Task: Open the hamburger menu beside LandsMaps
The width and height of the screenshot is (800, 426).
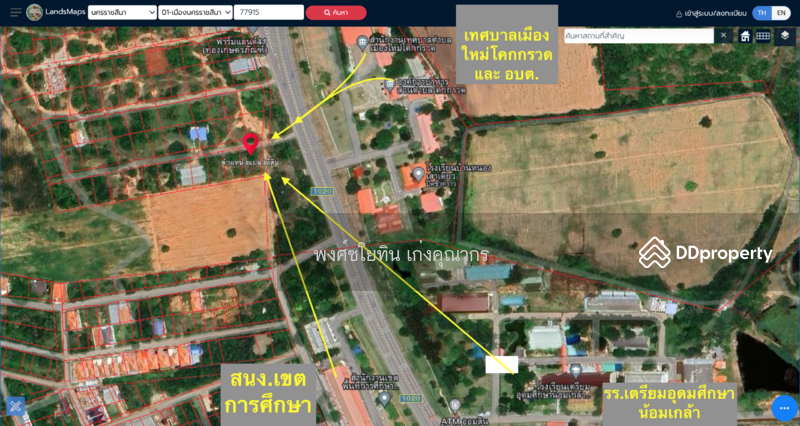Action: click(15, 12)
